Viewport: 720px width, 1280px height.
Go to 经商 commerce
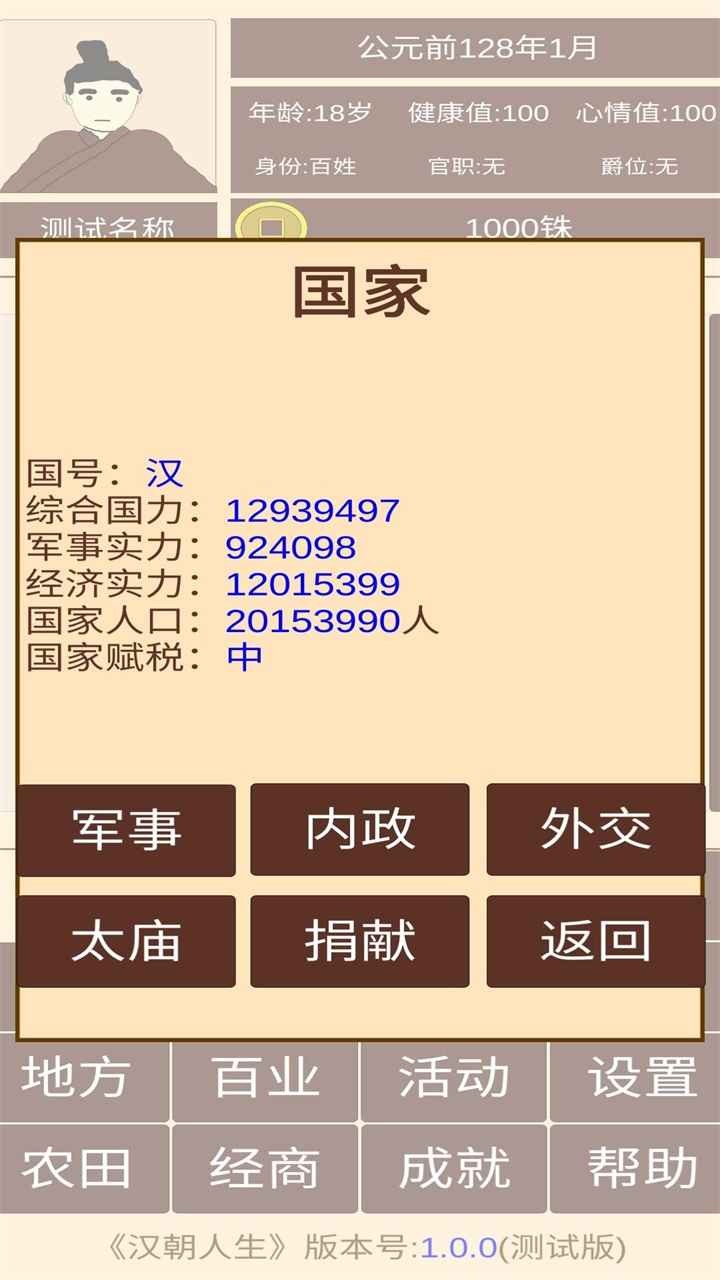click(x=266, y=1168)
